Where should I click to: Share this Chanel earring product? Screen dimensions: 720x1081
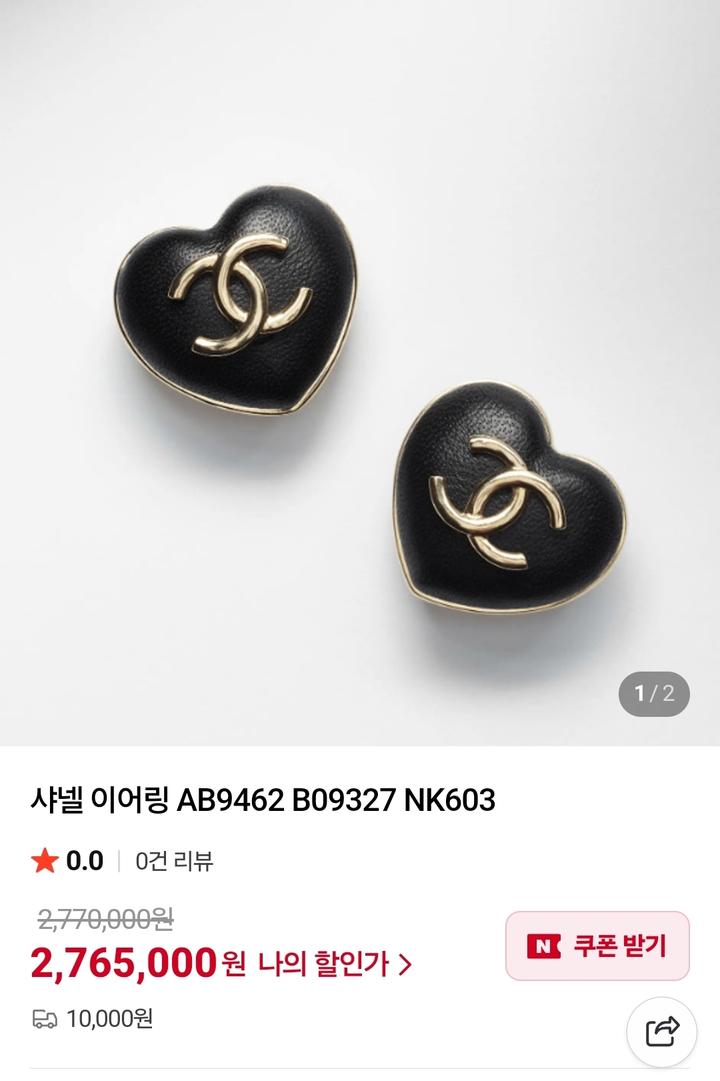[663, 1031]
